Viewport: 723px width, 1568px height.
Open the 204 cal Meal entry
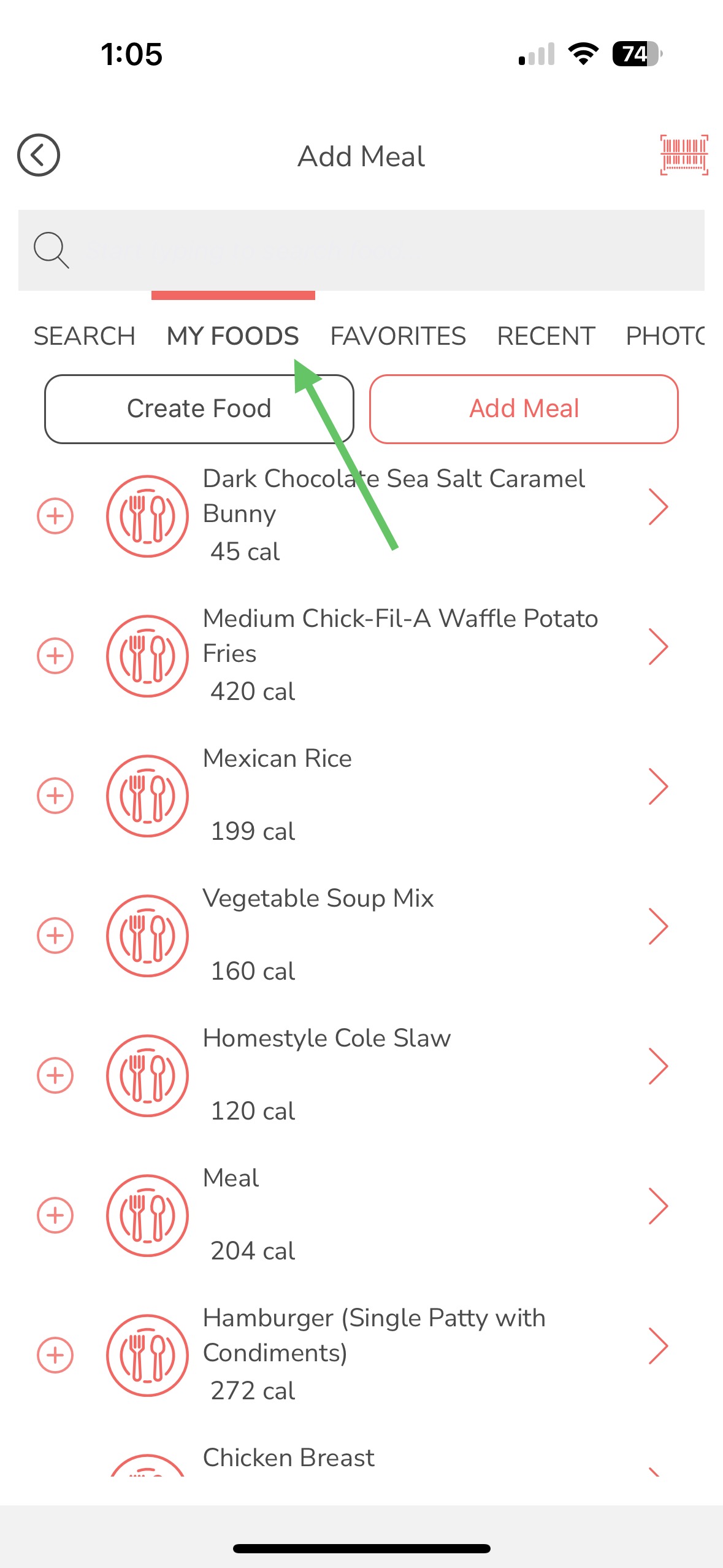657,1207
